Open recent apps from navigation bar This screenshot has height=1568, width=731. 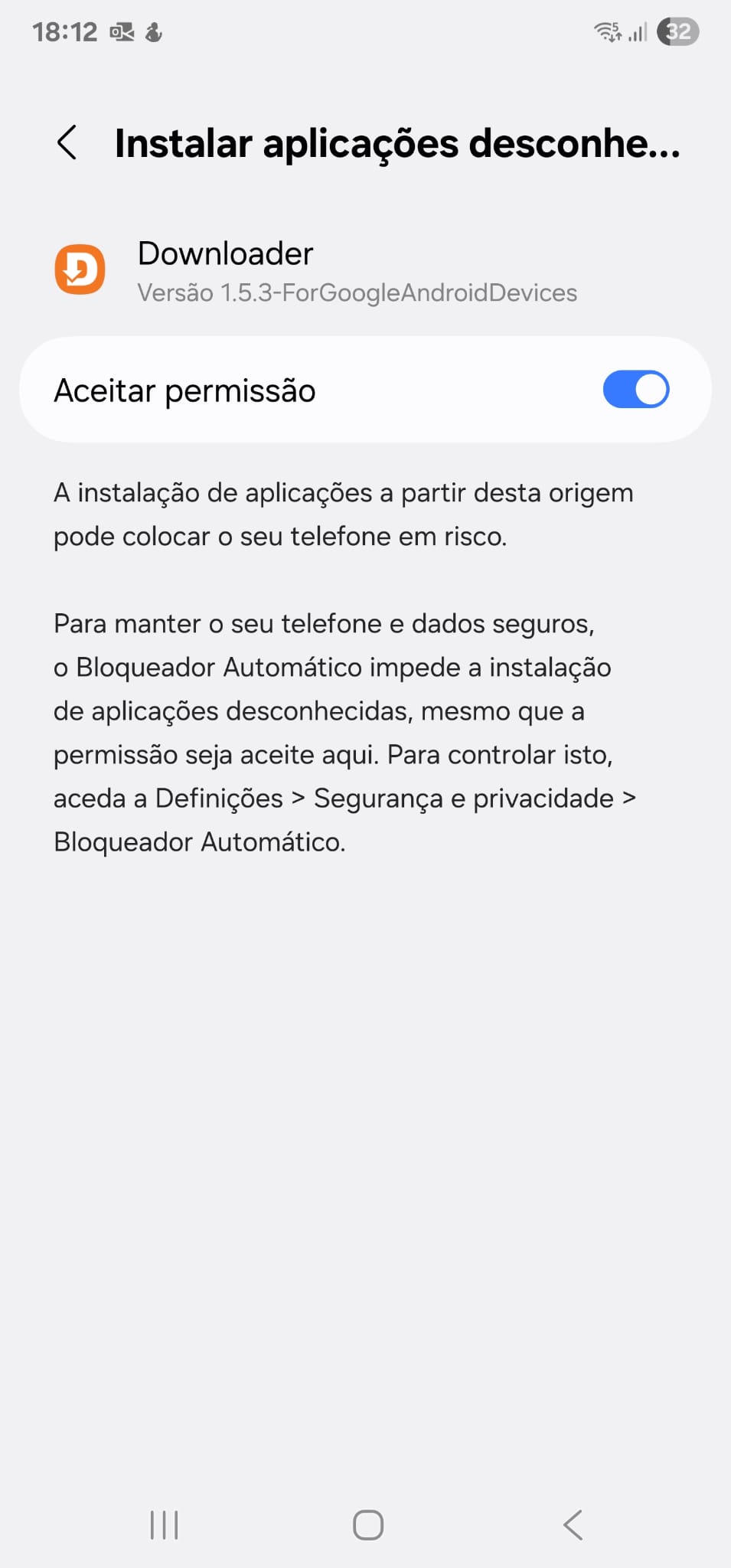163,1525
